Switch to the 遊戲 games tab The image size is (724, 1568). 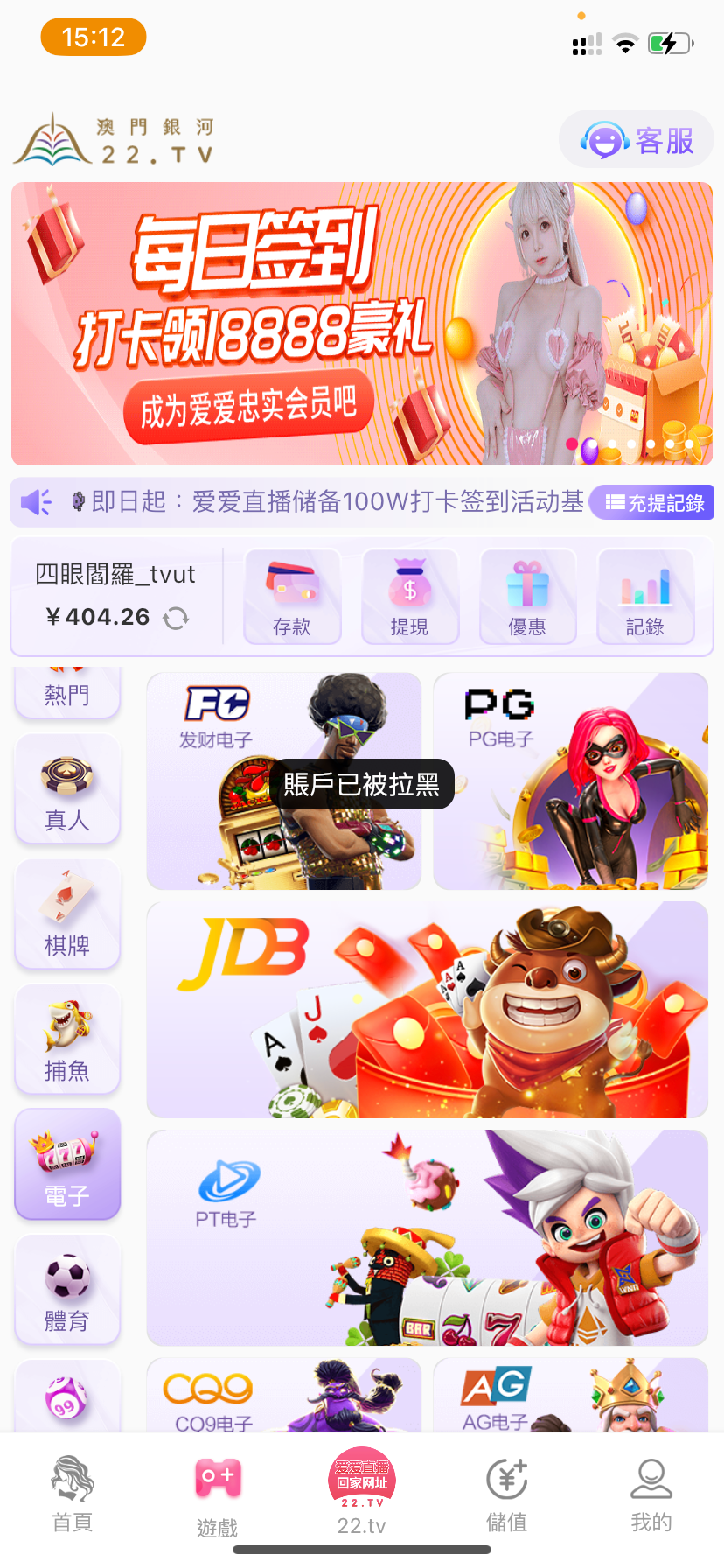coord(218,1494)
